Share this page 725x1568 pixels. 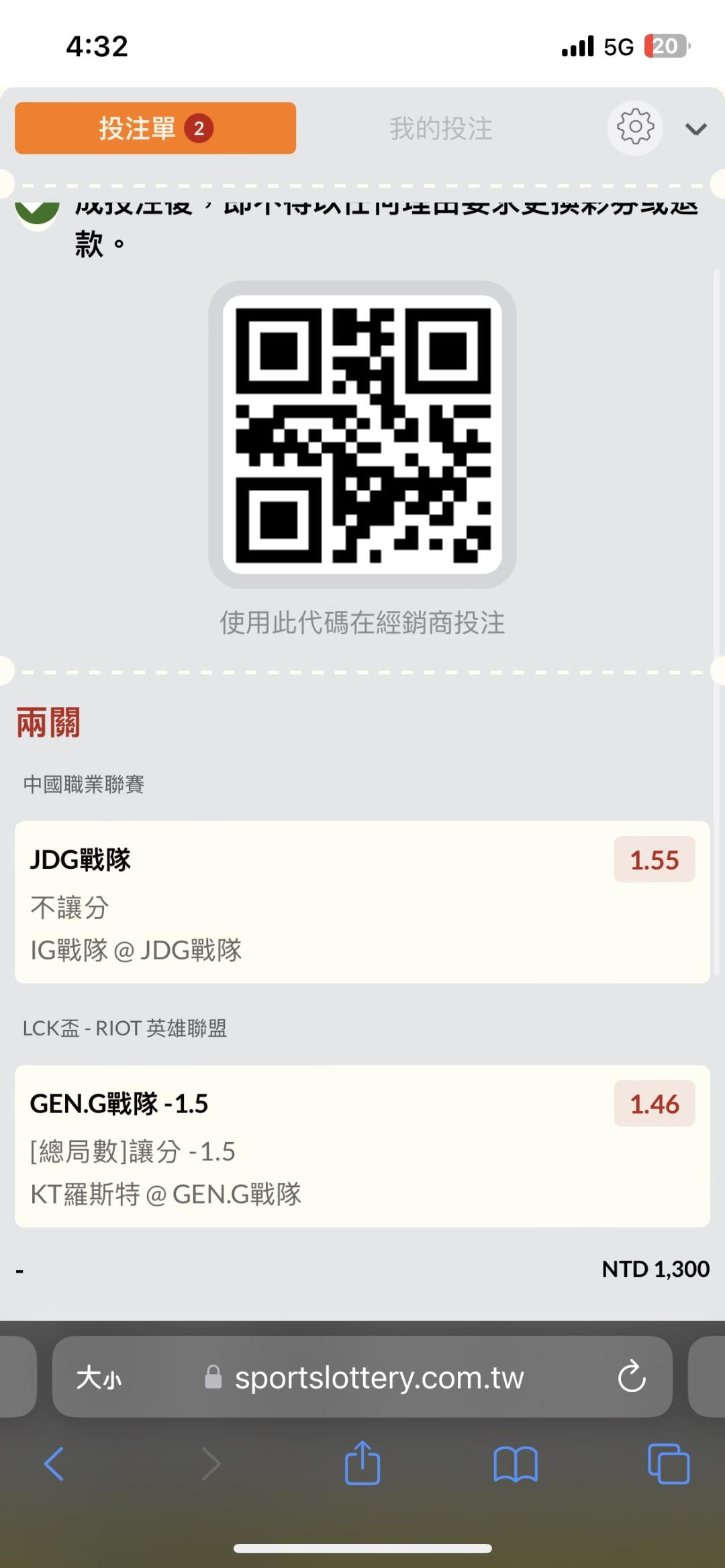tap(362, 1463)
